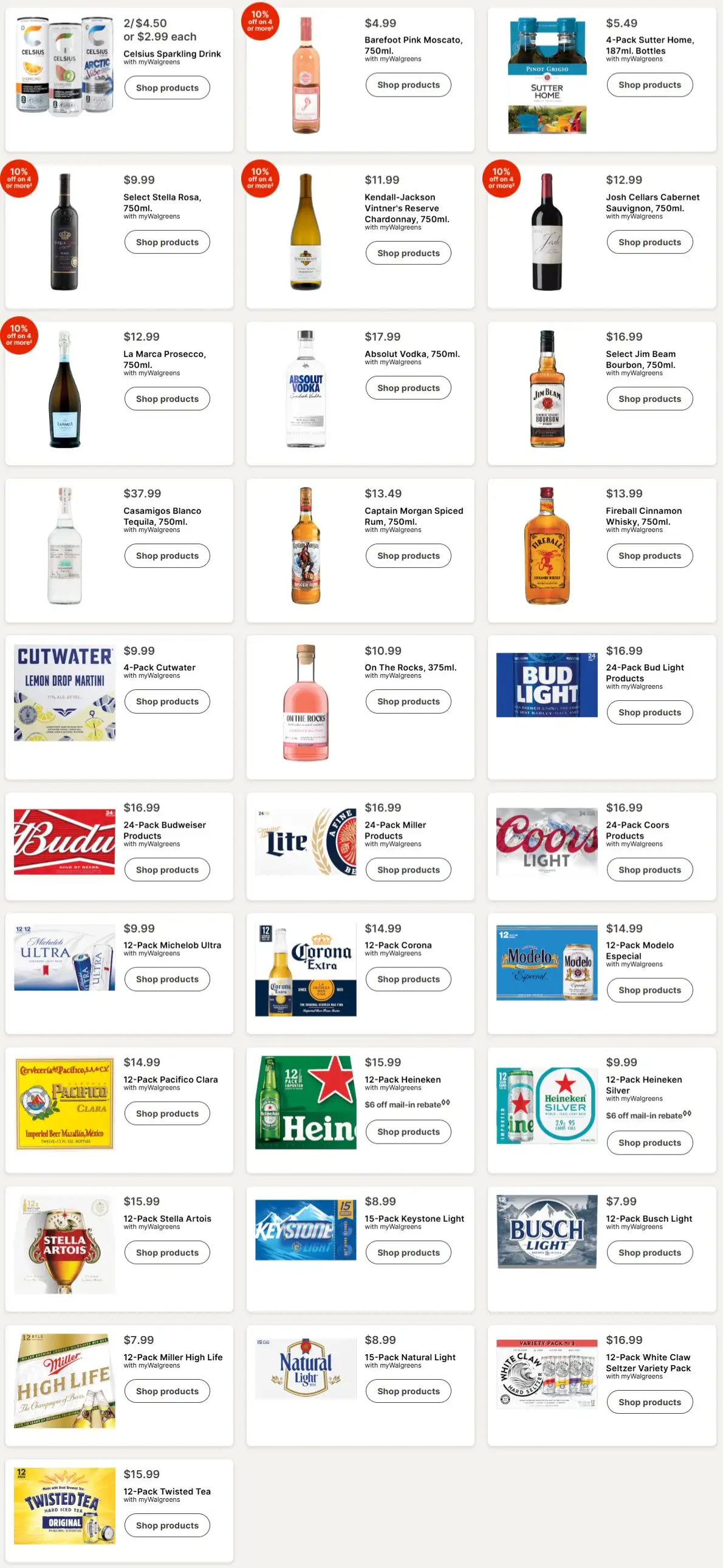The height and width of the screenshot is (1568, 723).
Task: Shop products for Barefoot Pink Moscato
Action: click(408, 84)
